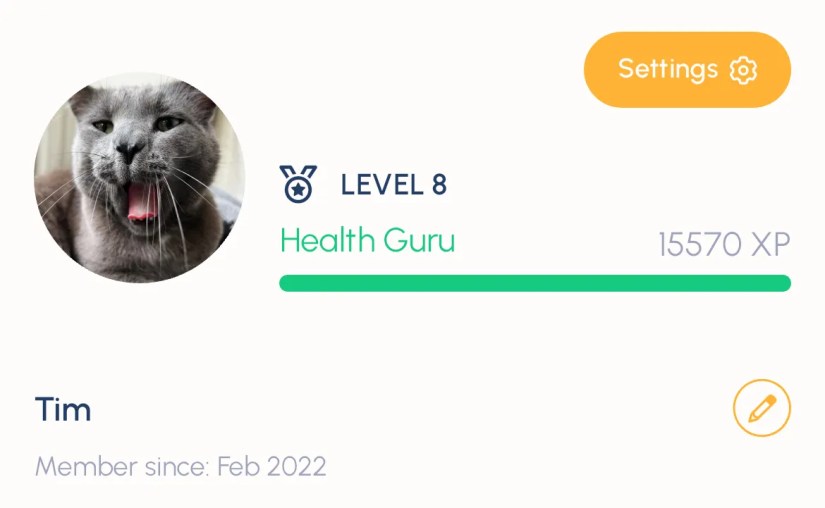Open the Settings button

point(687,70)
